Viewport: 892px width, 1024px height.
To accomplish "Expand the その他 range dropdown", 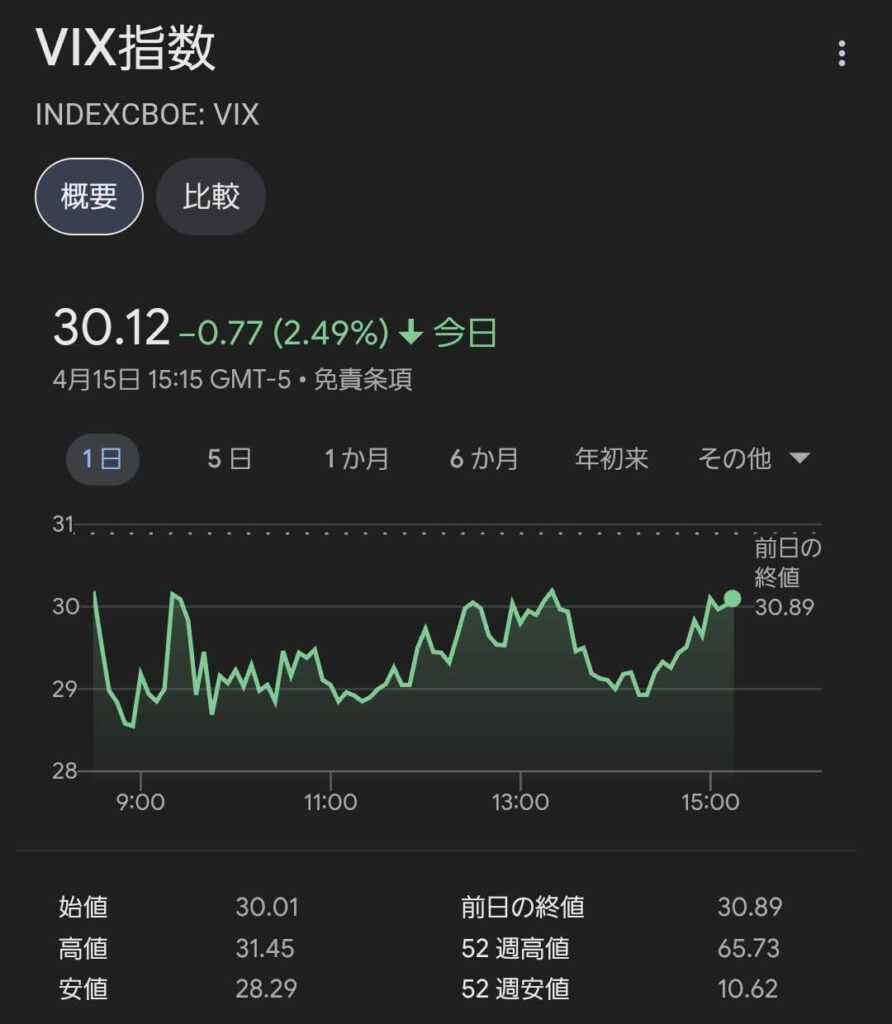I will click(753, 459).
